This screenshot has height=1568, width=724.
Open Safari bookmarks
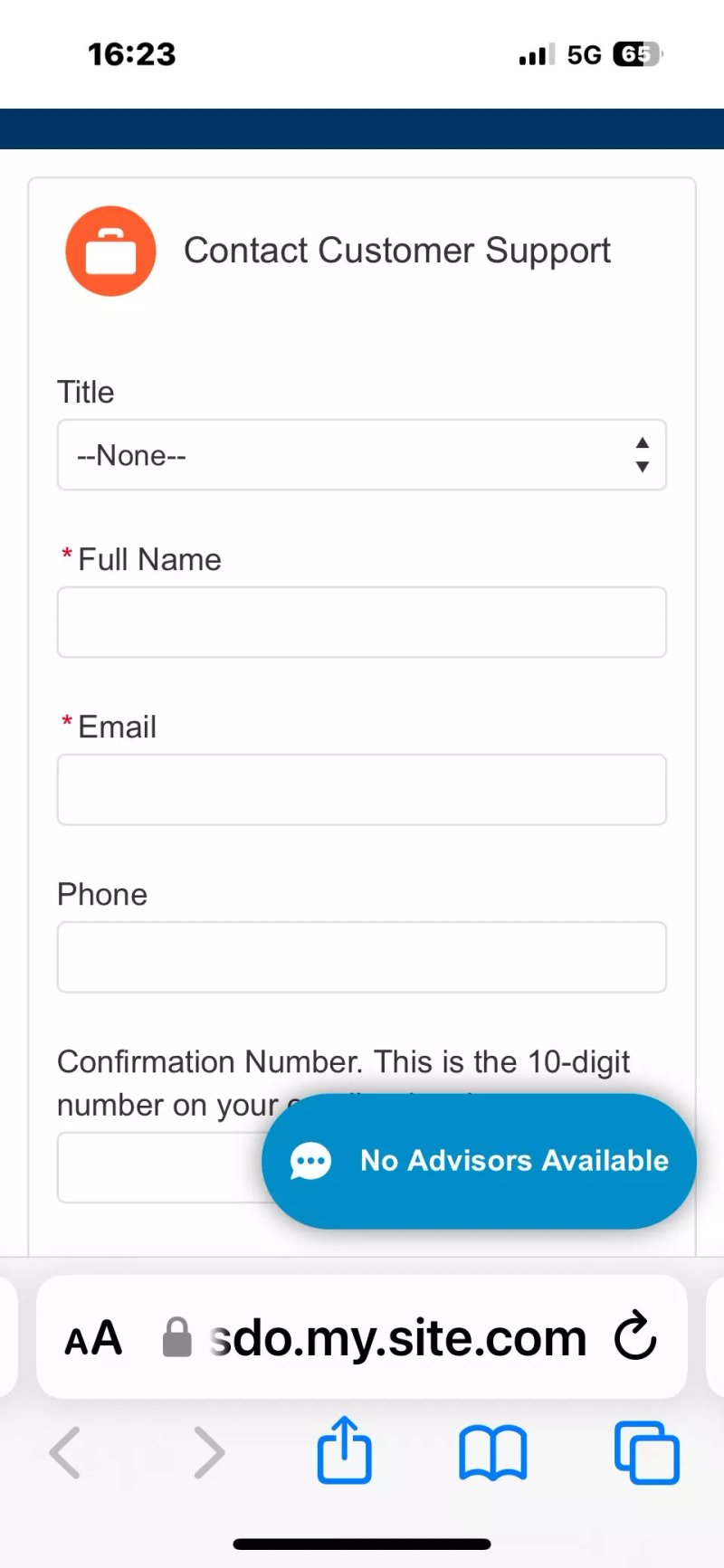point(492,1453)
